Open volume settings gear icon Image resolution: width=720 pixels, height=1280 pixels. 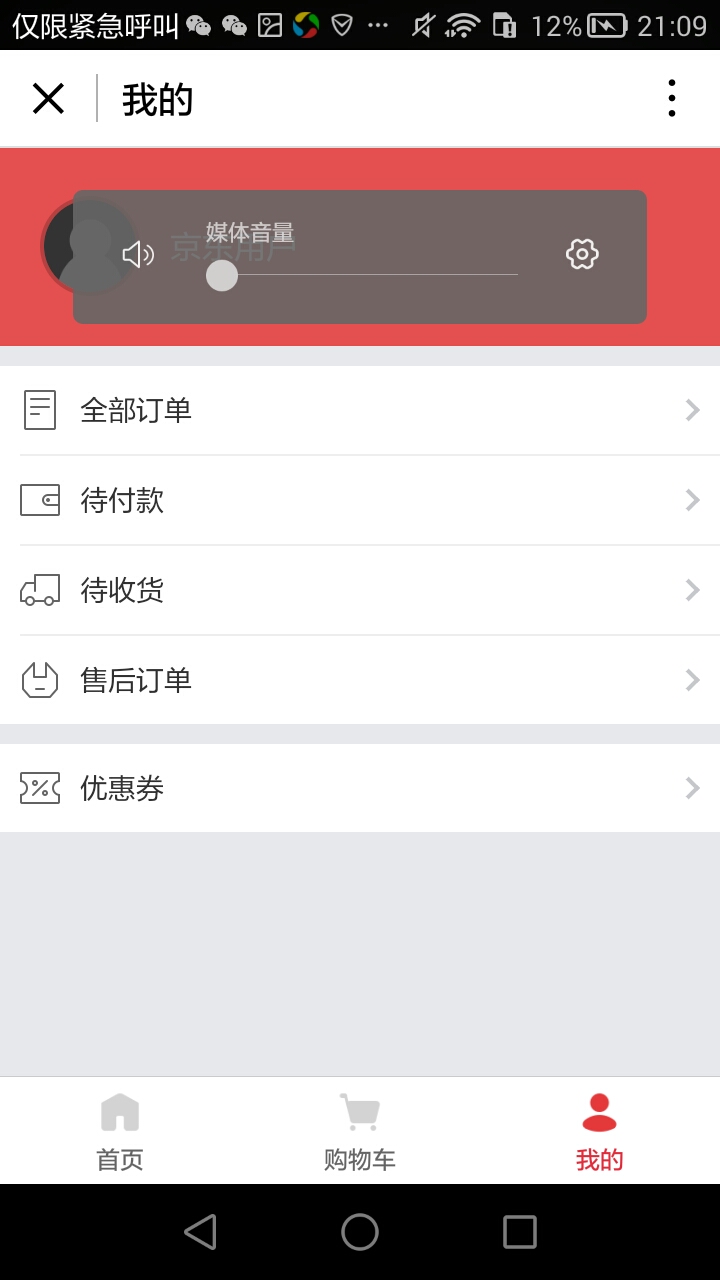tap(582, 254)
